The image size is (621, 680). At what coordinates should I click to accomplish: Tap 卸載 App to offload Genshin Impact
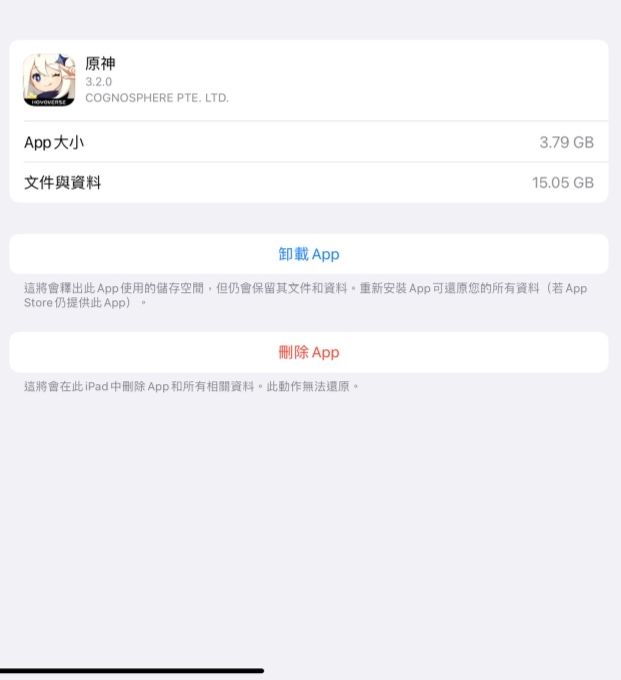(x=309, y=254)
